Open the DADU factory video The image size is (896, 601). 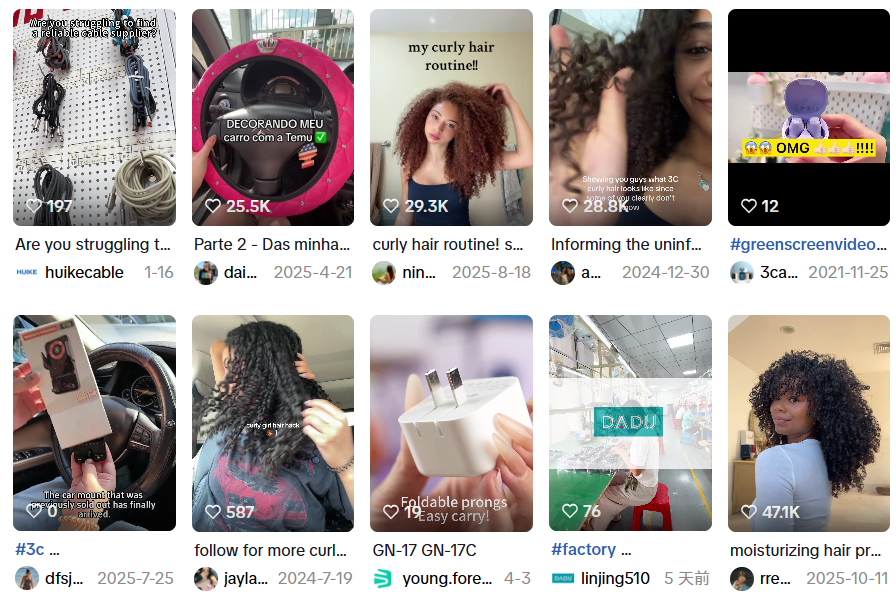coord(630,423)
